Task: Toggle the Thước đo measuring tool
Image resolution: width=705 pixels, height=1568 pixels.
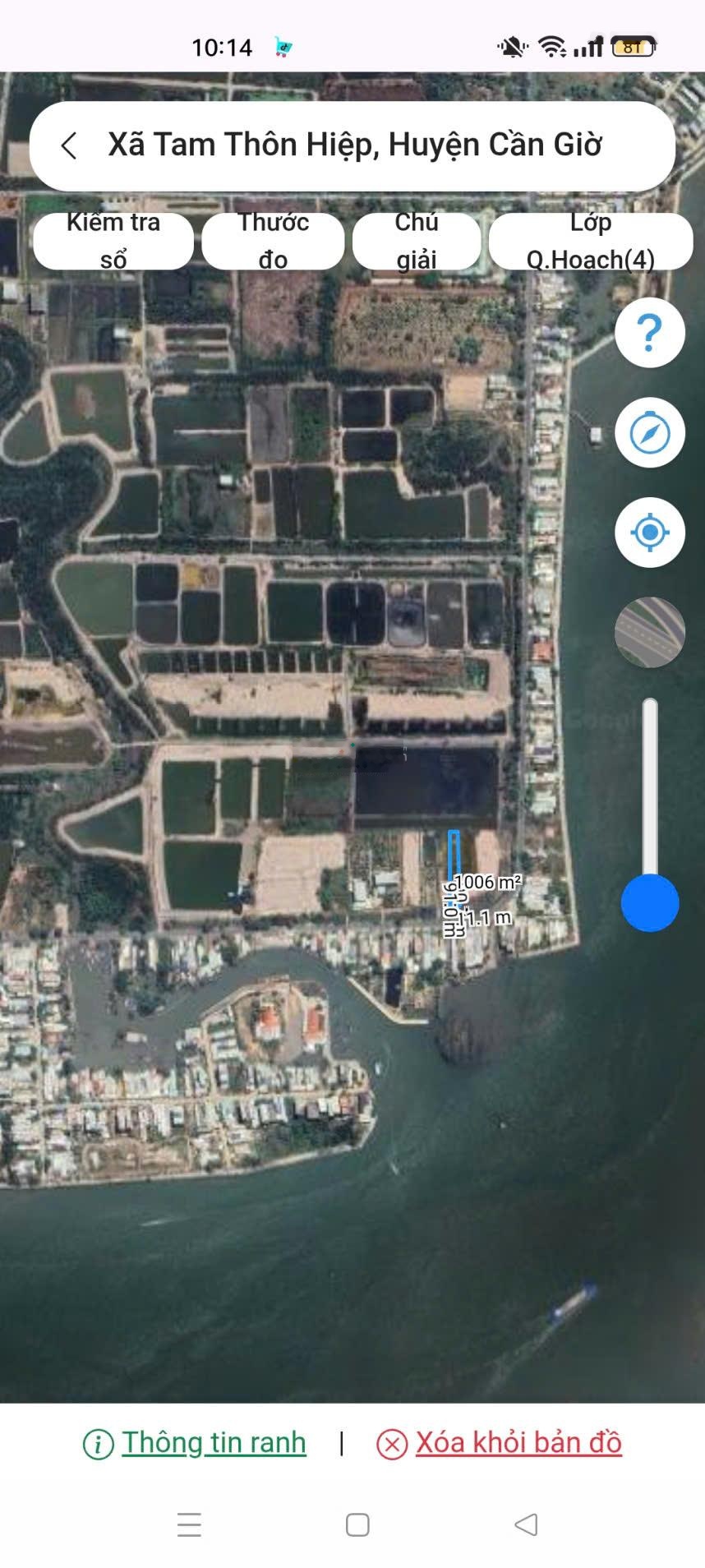Action: point(273,241)
